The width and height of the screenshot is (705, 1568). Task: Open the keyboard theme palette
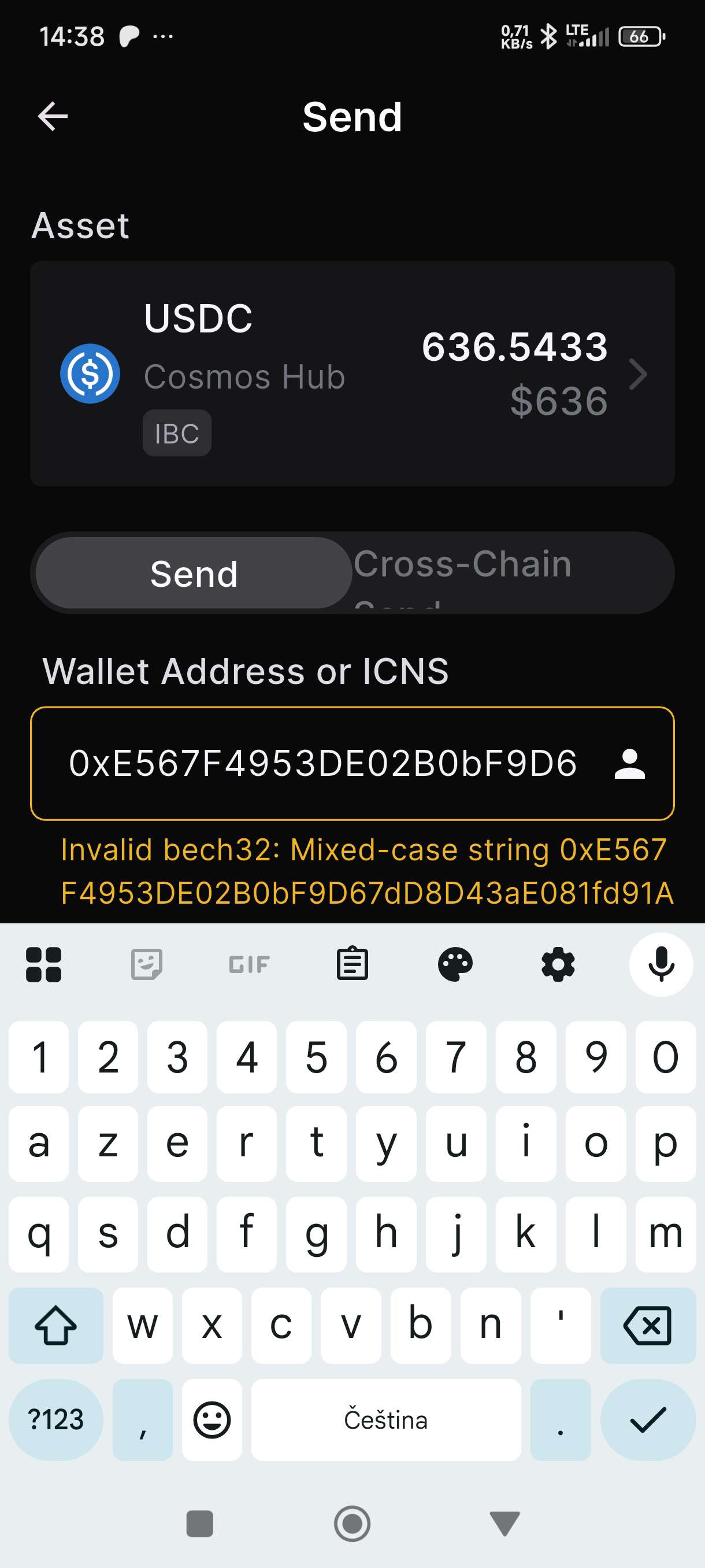pos(455,964)
